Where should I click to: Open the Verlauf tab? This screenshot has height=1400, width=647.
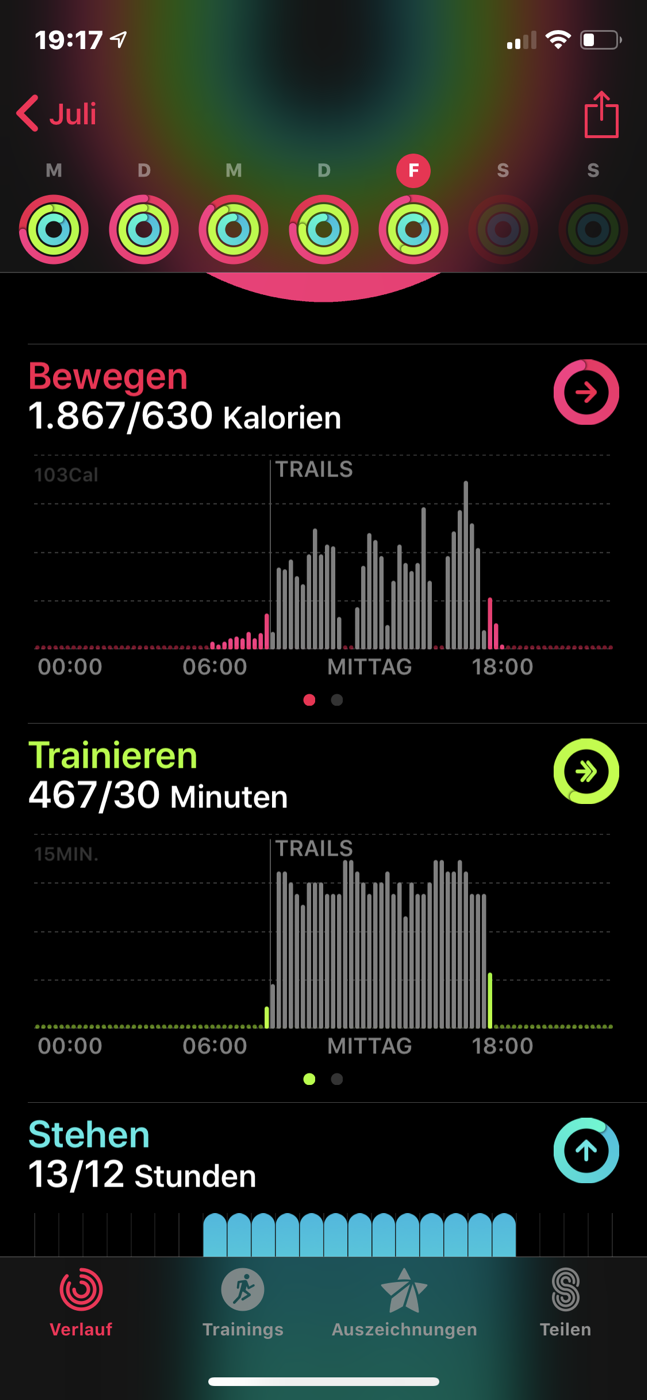point(81,1302)
